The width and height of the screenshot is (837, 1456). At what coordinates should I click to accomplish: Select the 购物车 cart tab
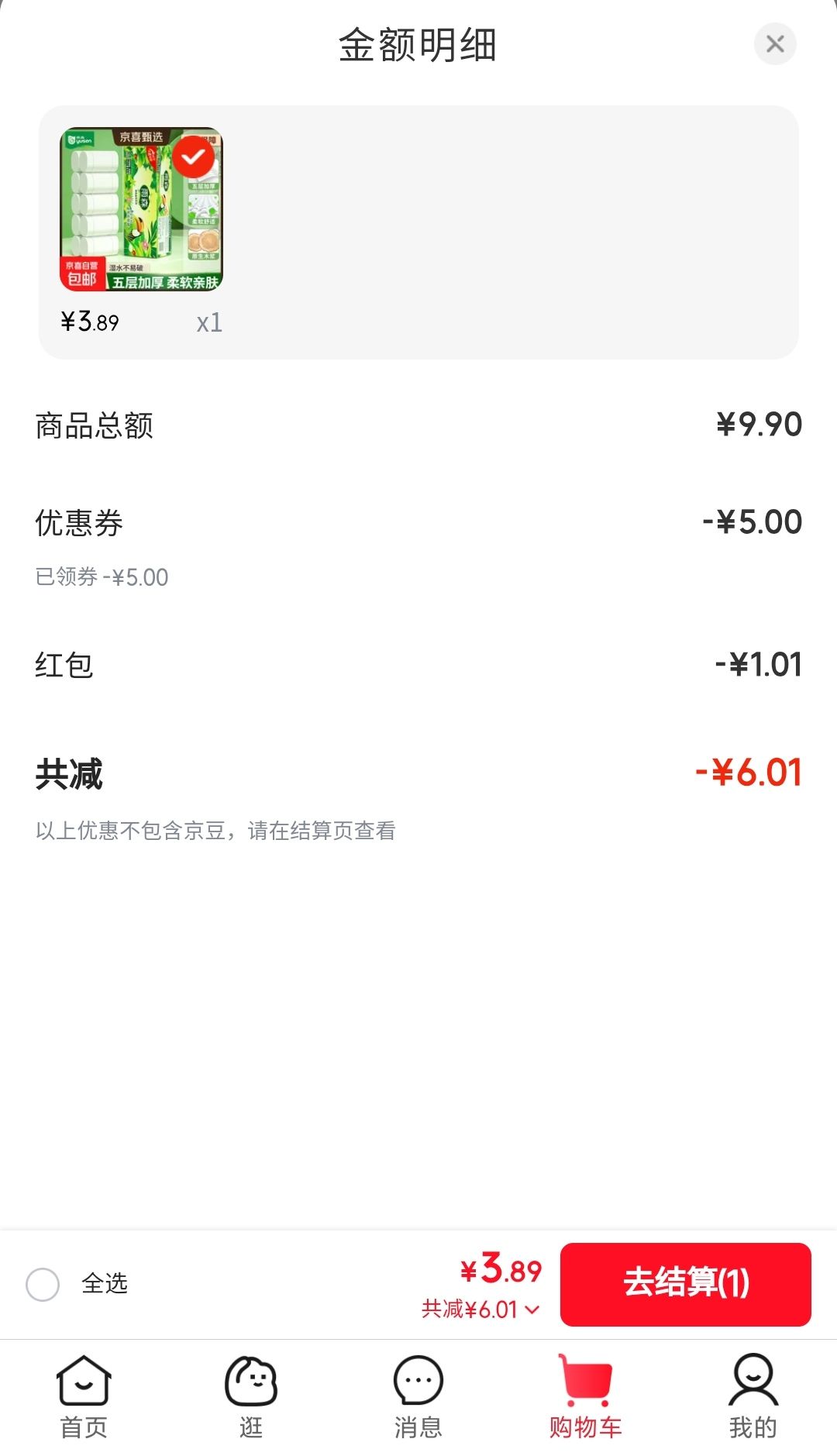pyautogui.click(x=586, y=1396)
